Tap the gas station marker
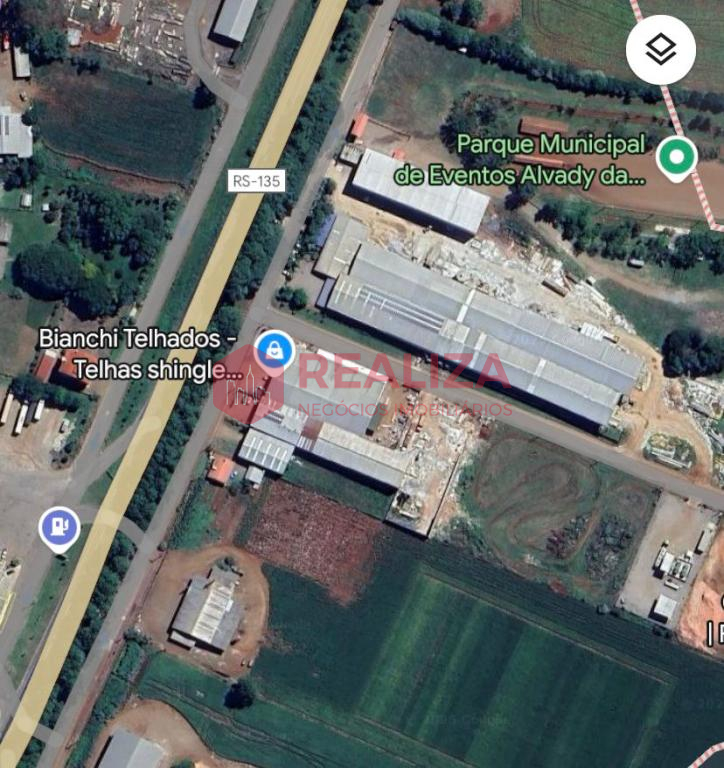The height and width of the screenshot is (768, 724). (59, 526)
